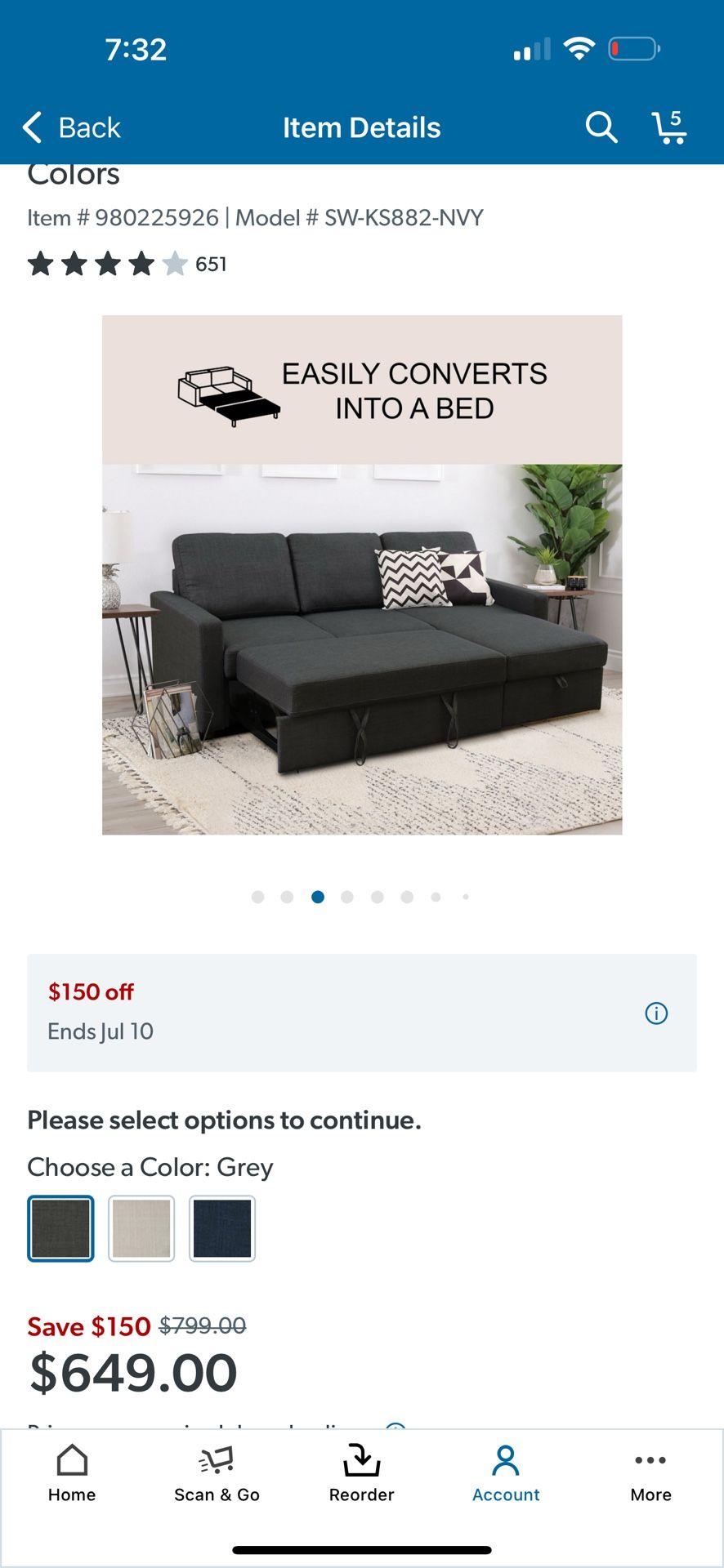Screen dimensions: 724x1568
Task: Open the sofa bed product image
Action: click(362, 575)
